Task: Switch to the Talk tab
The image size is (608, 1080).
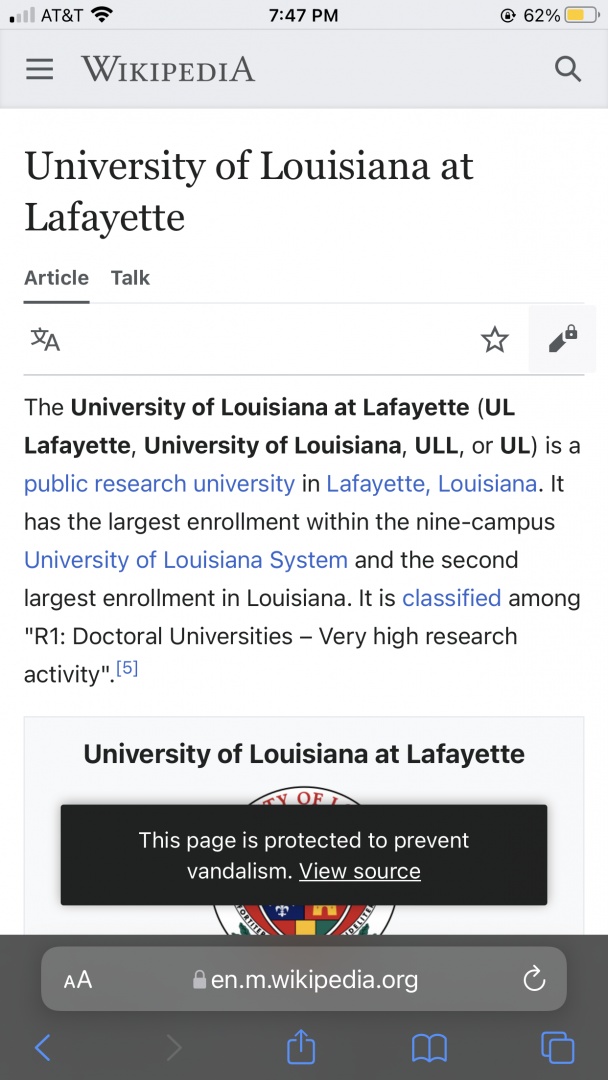Action: (x=130, y=278)
